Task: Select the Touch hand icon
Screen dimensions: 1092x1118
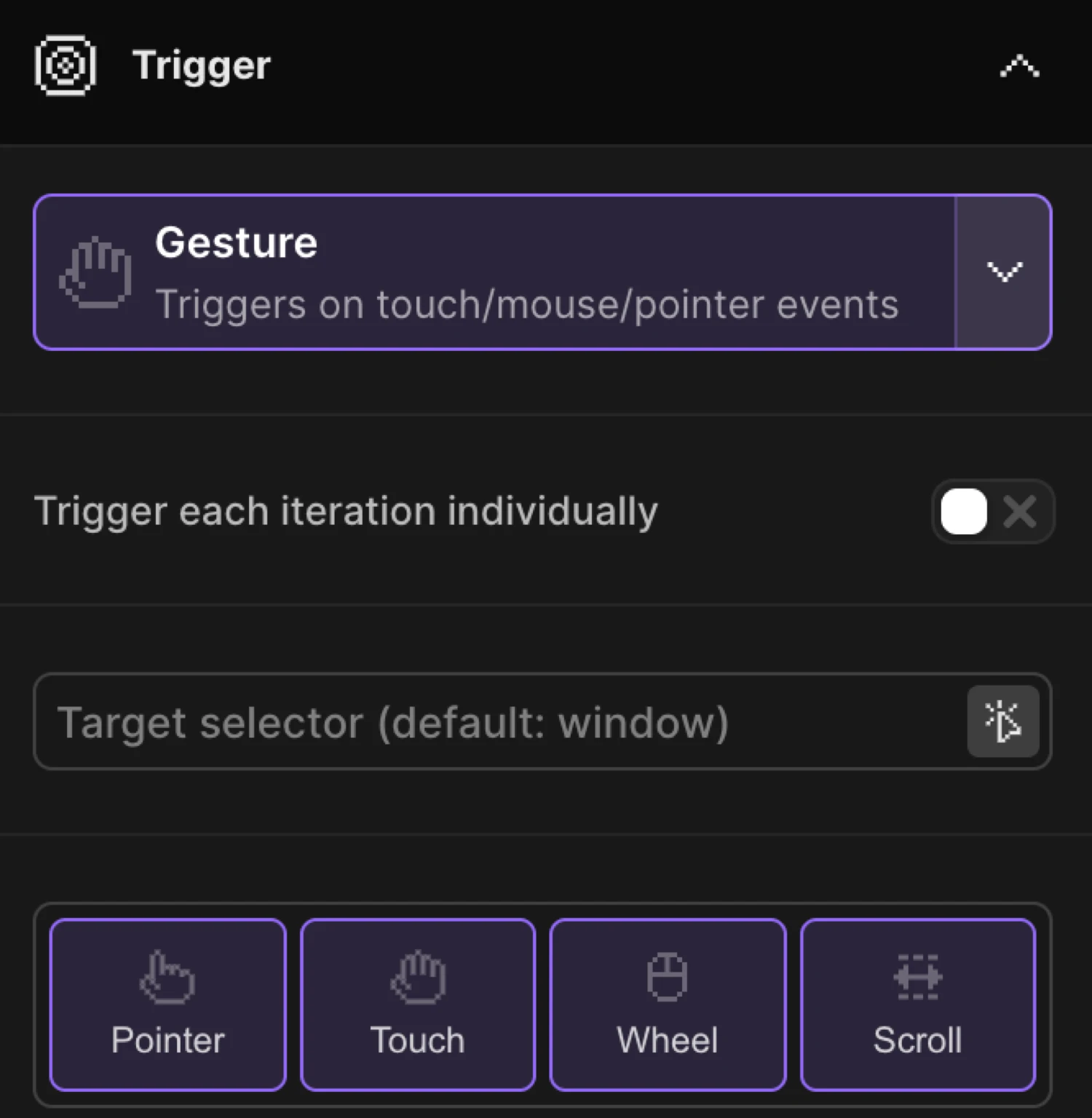Action: pyautogui.click(x=417, y=978)
